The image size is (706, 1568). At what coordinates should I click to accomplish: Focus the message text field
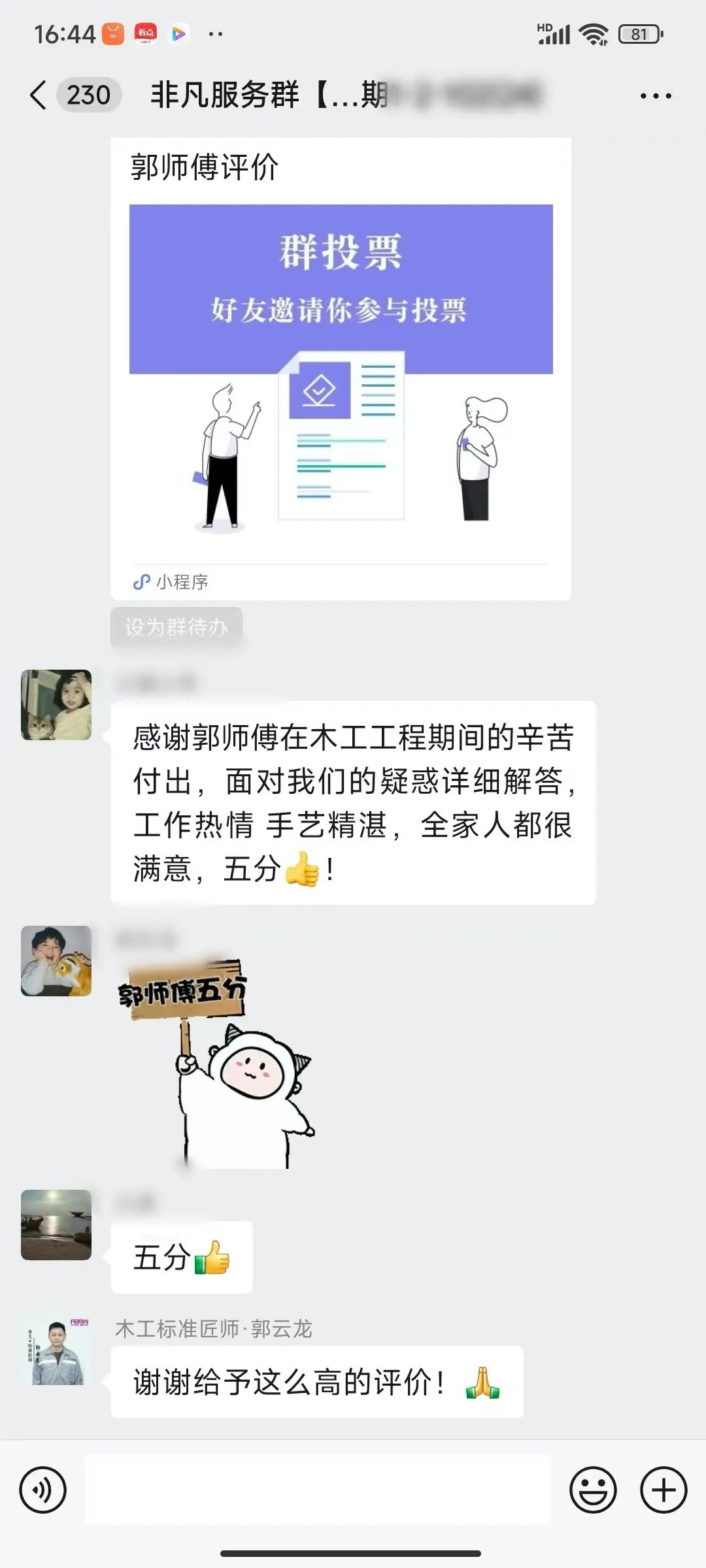point(318,1490)
